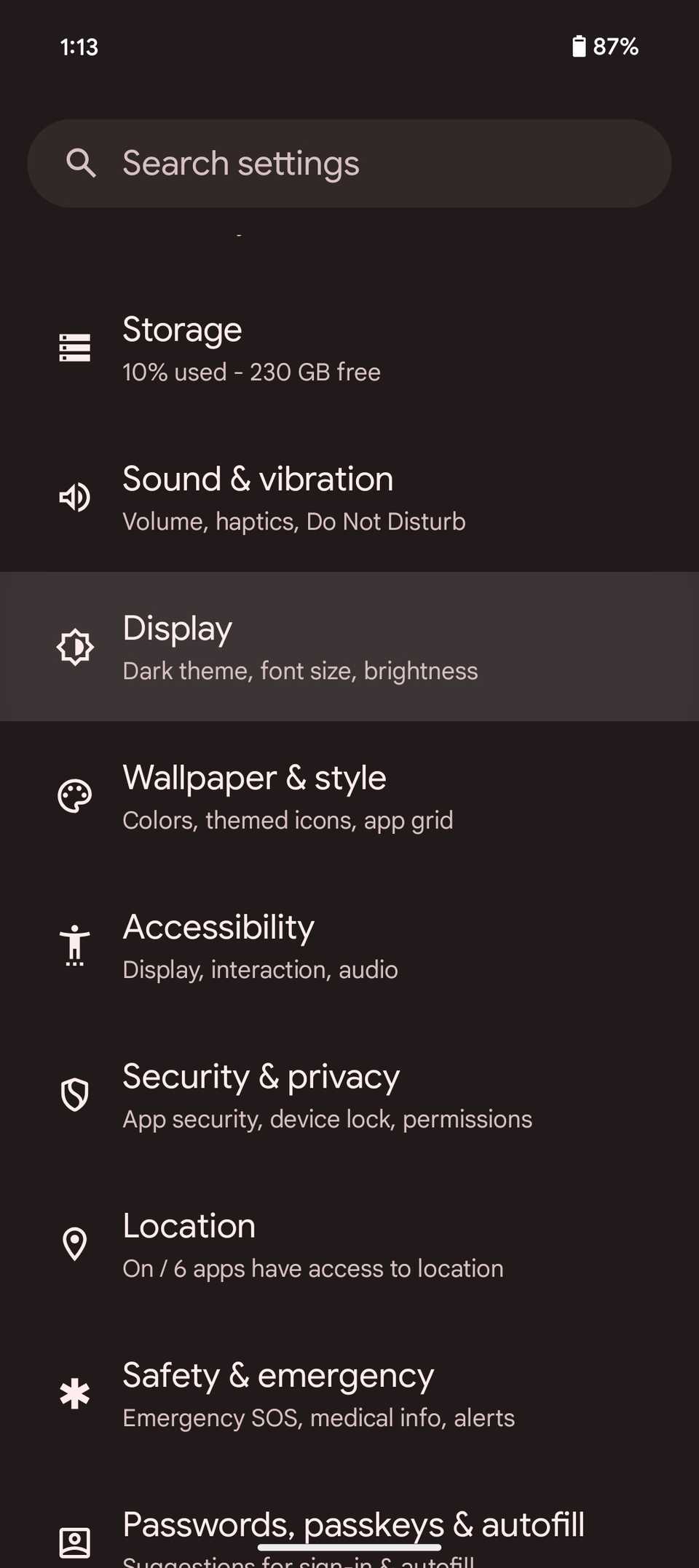
Task: Open the Security & privacy settings
Action: (x=349, y=1095)
